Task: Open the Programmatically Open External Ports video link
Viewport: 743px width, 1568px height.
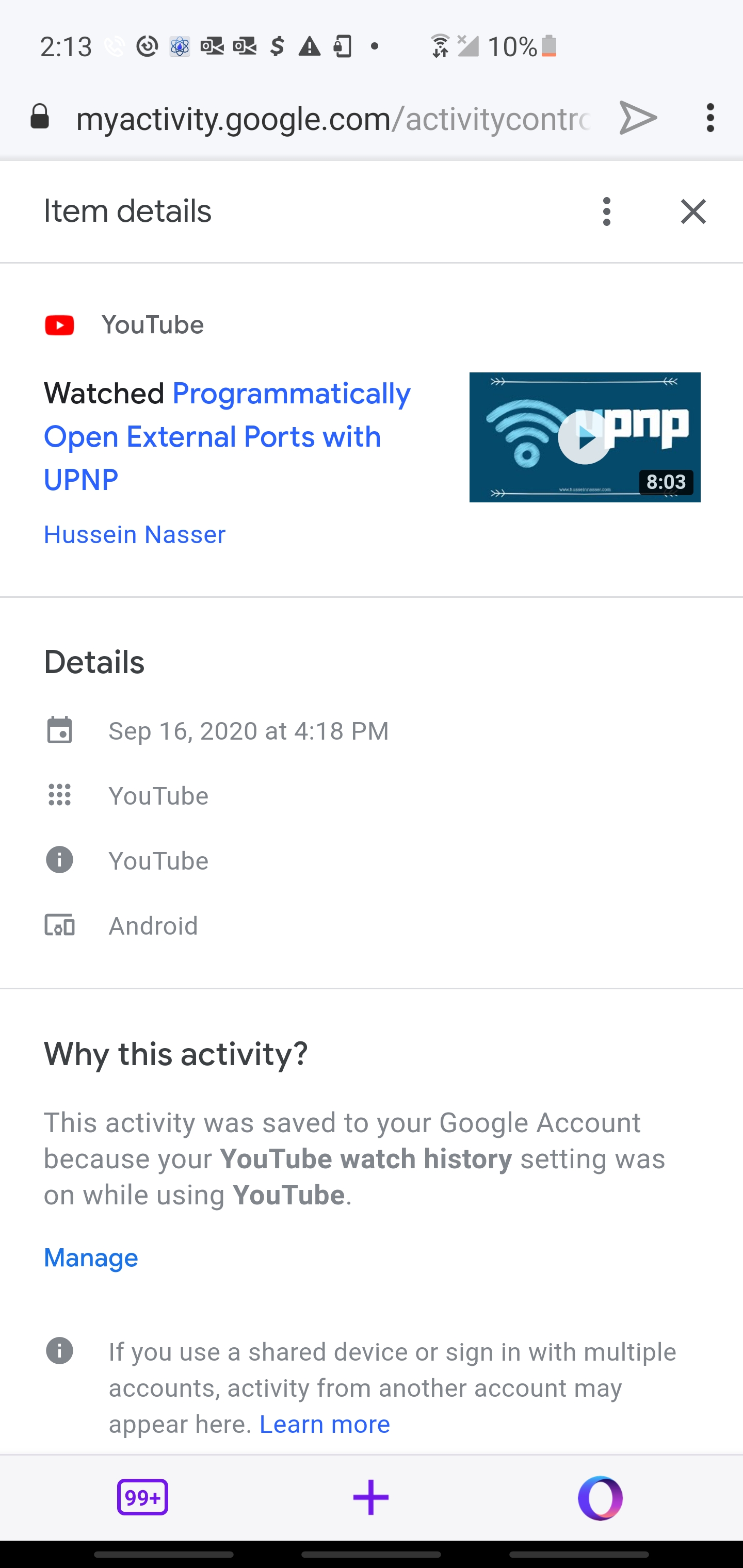Action: tap(227, 436)
